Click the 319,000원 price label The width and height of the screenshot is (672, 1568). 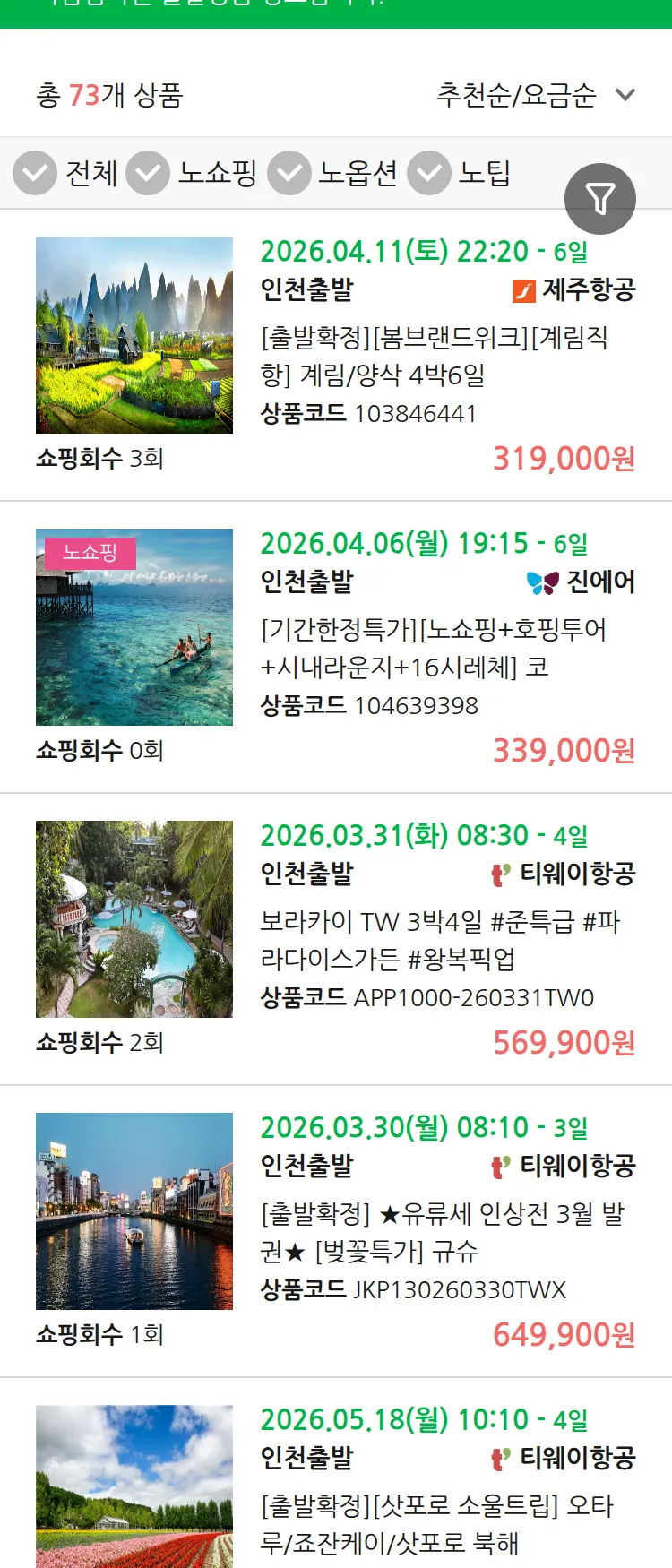(564, 459)
